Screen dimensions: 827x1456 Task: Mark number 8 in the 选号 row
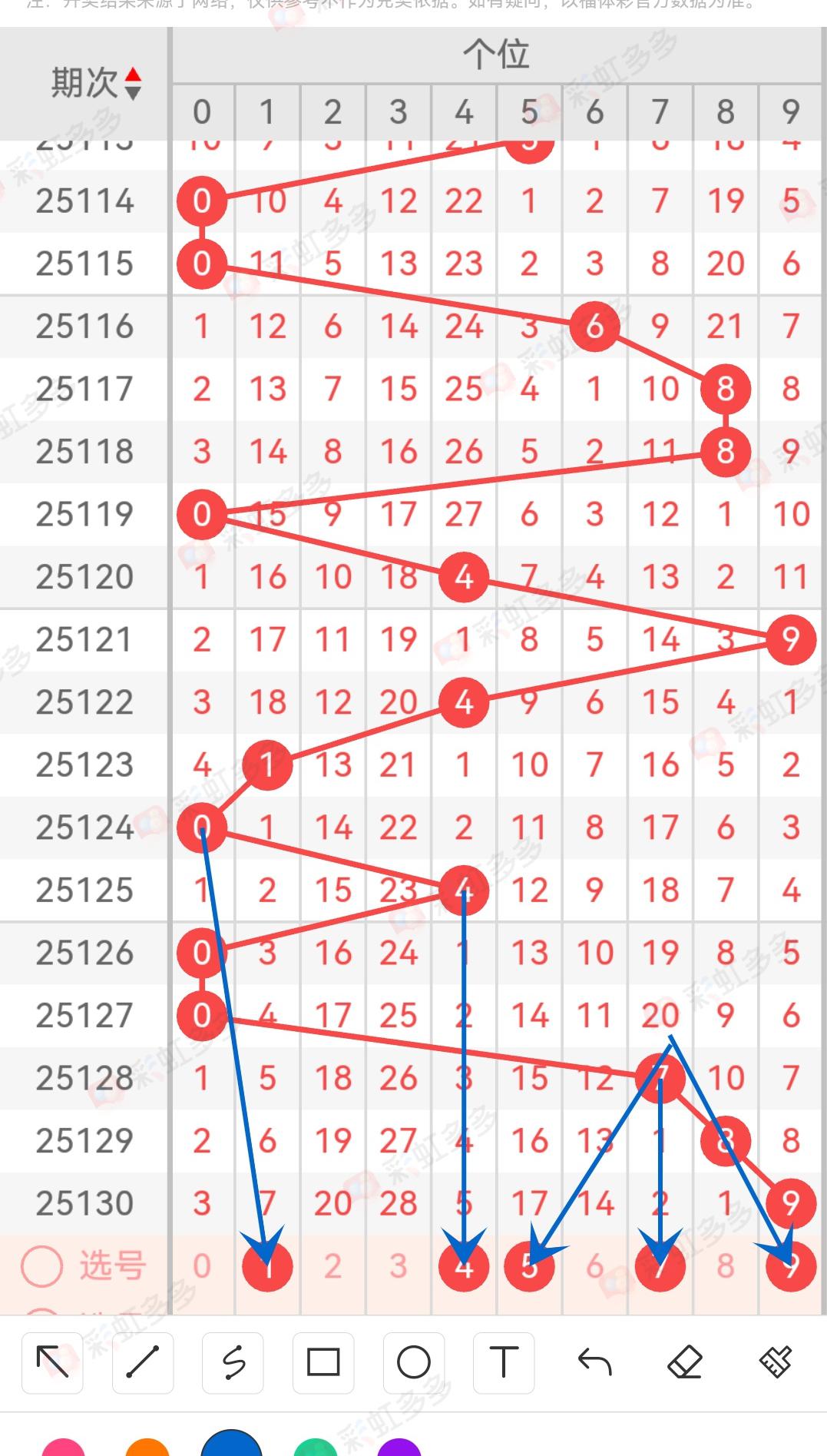pyautogui.click(x=726, y=1266)
